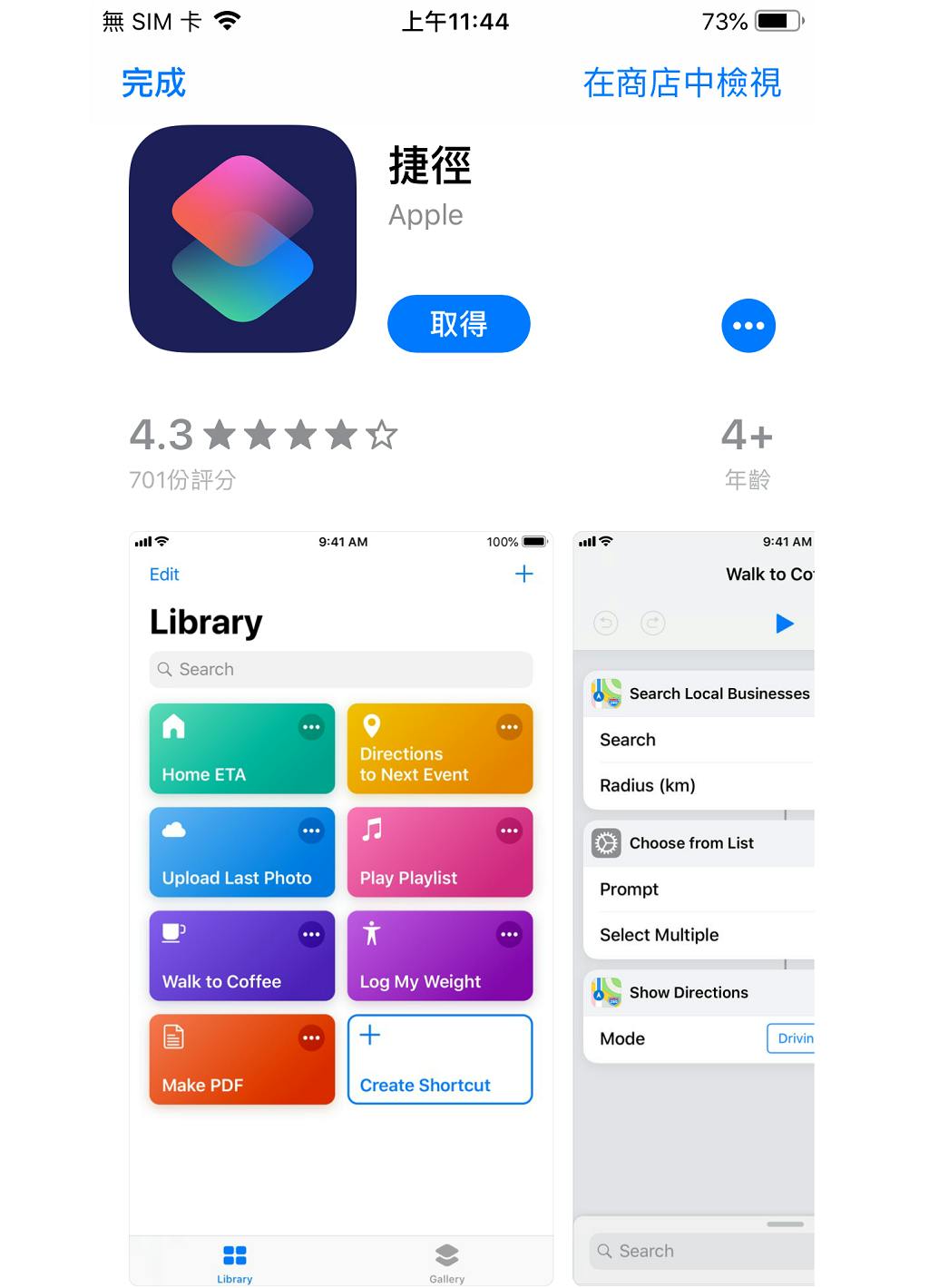Open 在商店中檢視 link
Screen dimensions: 929x1288
[x=681, y=84]
